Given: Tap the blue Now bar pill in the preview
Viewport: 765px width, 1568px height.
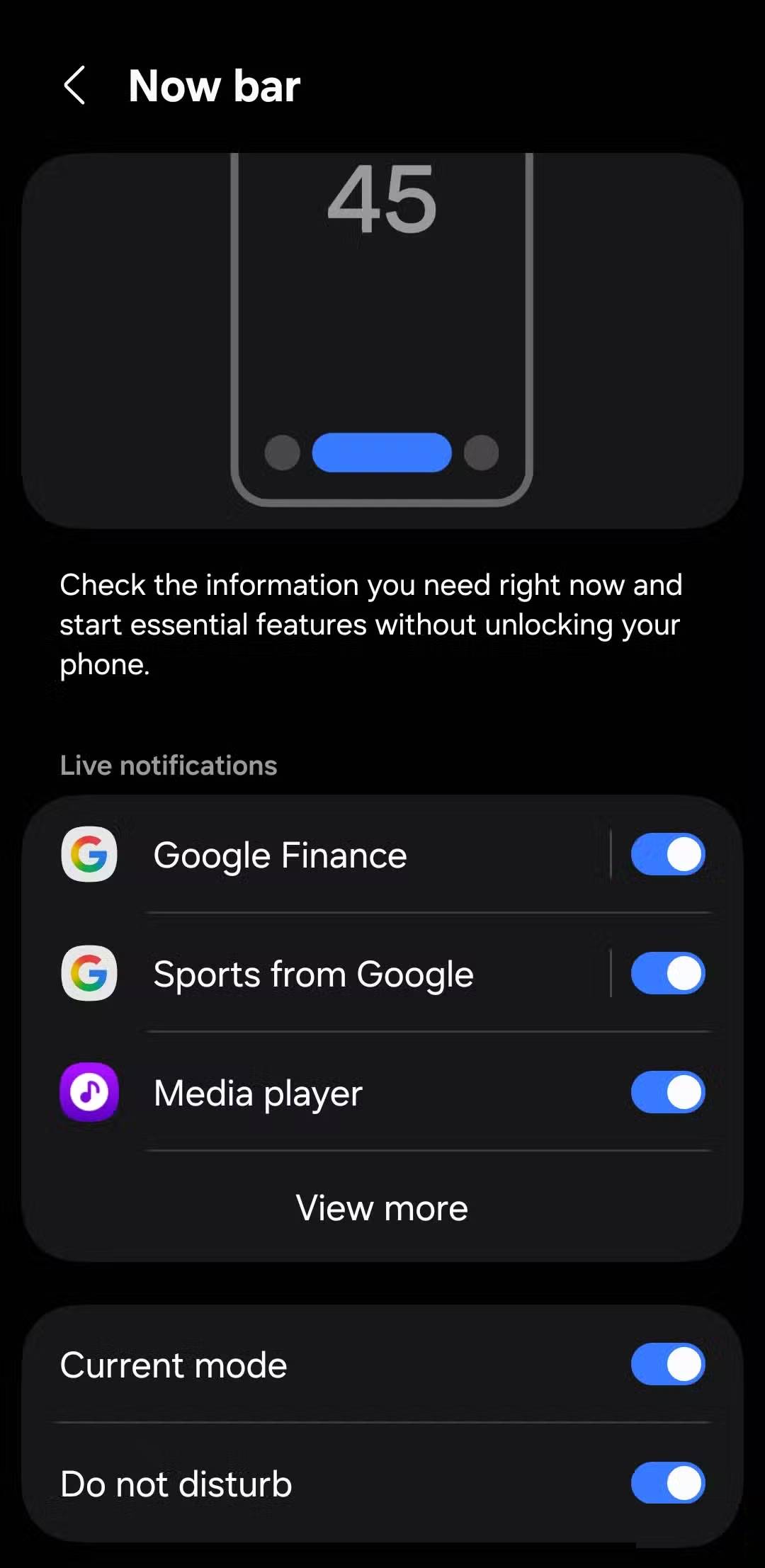Looking at the screenshot, I should pos(382,453).
